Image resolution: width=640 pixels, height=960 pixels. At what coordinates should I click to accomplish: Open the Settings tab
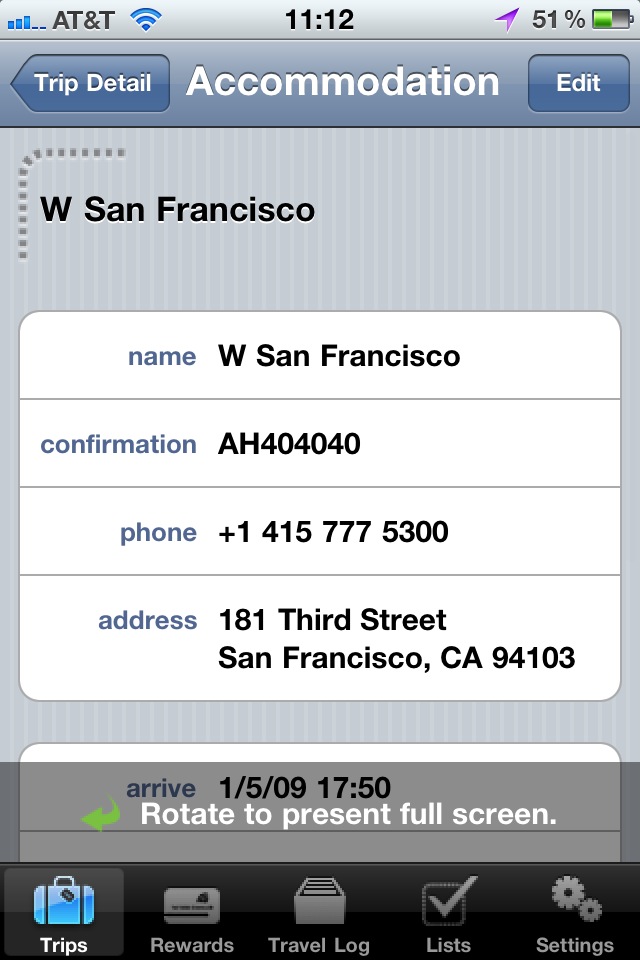coord(574,915)
